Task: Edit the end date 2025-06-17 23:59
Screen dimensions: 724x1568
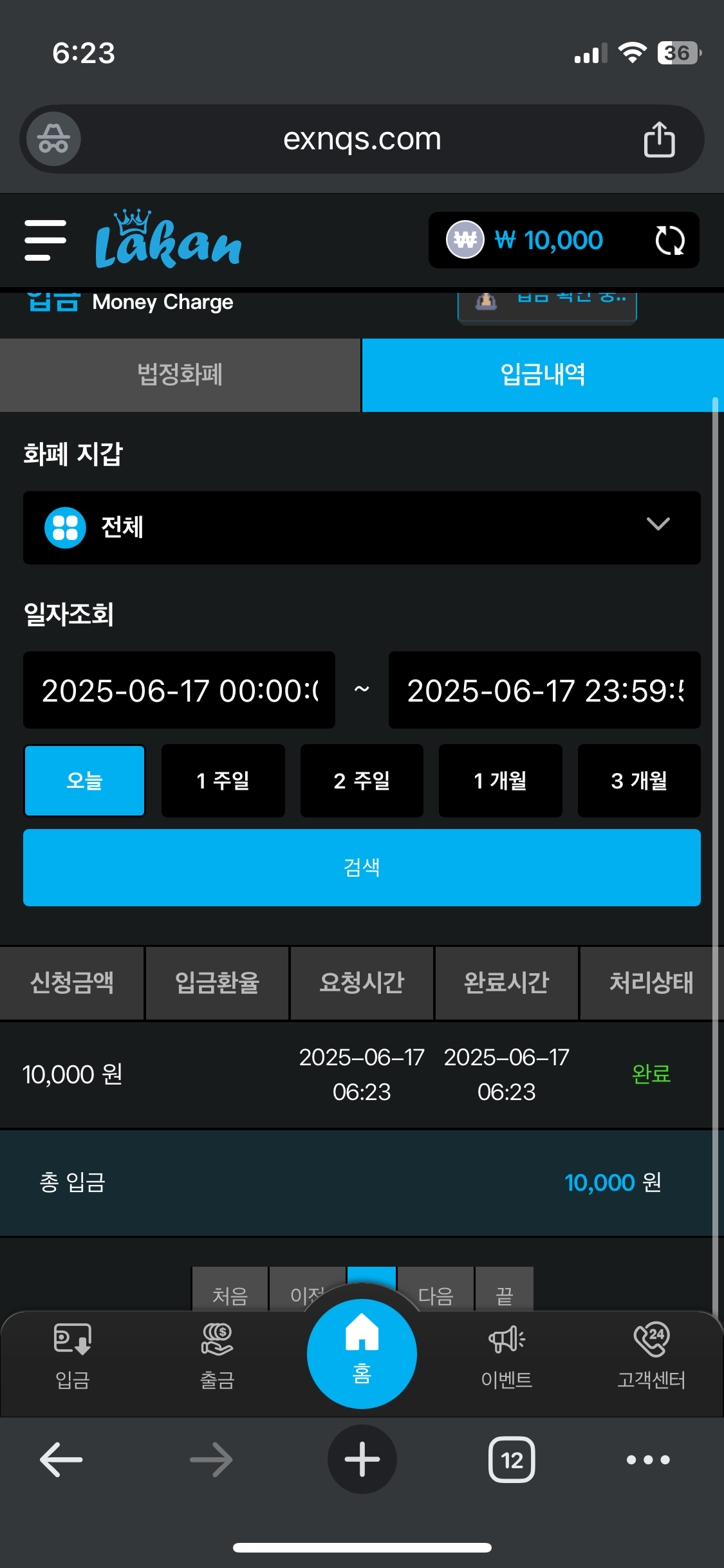Action: coord(544,690)
